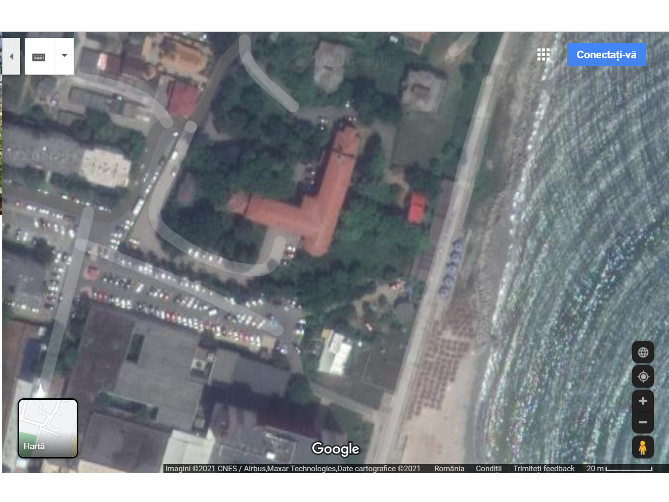Screen dimensions: 669x502
Task: Expand the input tools dropdown arrow
Action: 64,56
